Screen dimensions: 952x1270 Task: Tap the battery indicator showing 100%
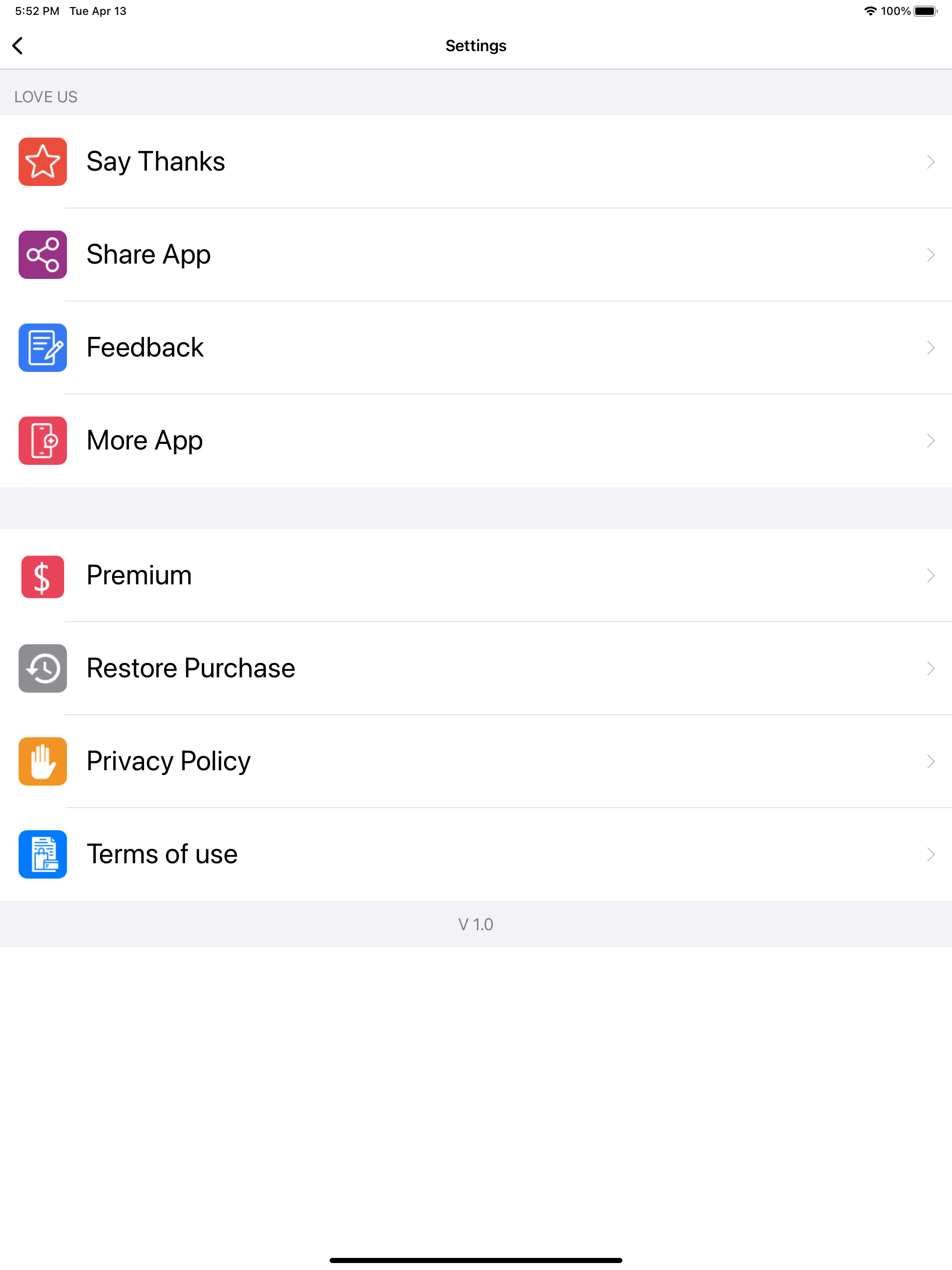pyautogui.click(x=925, y=10)
